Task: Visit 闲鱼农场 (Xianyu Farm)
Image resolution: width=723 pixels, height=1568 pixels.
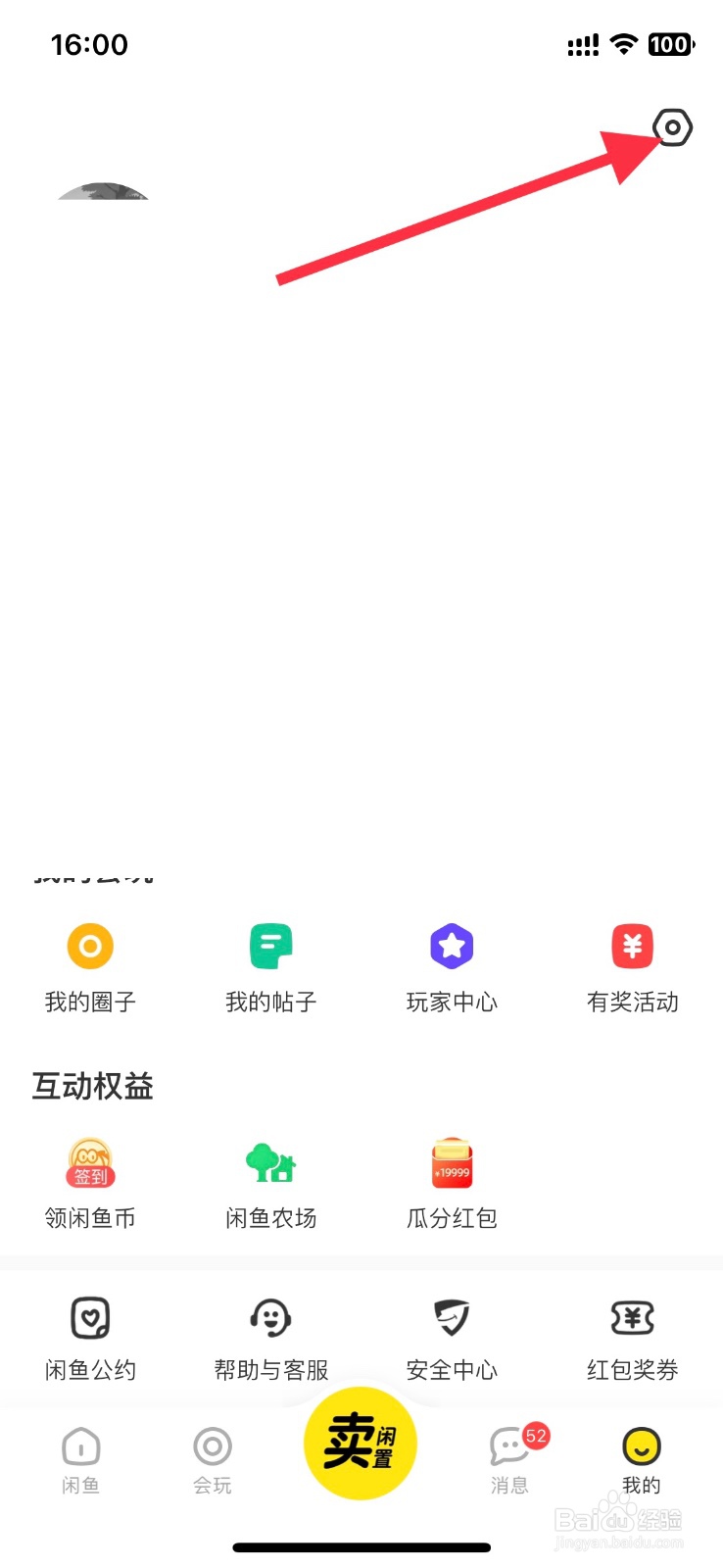Action: tap(270, 1181)
